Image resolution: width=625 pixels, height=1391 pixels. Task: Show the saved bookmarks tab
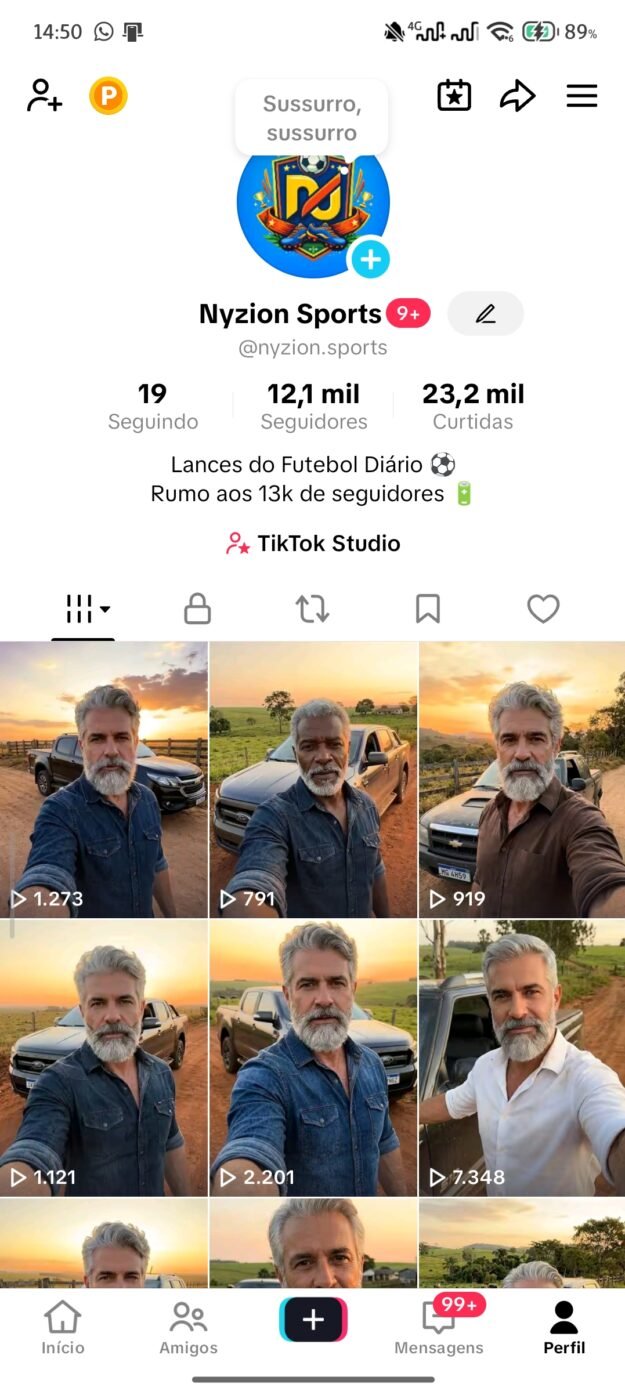coord(428,609)
